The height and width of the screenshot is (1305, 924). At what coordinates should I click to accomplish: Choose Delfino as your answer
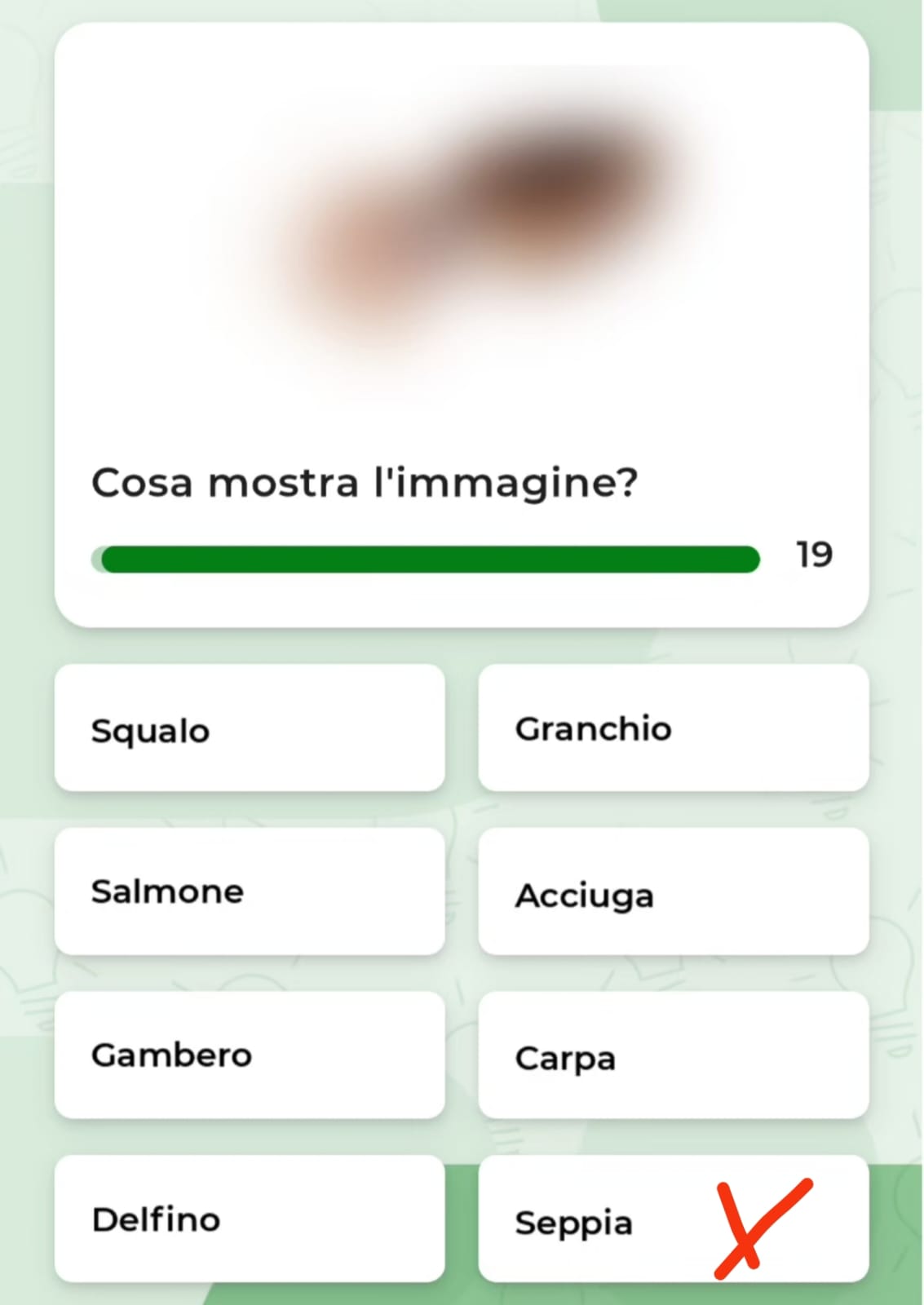click(x=249, y=1219)
